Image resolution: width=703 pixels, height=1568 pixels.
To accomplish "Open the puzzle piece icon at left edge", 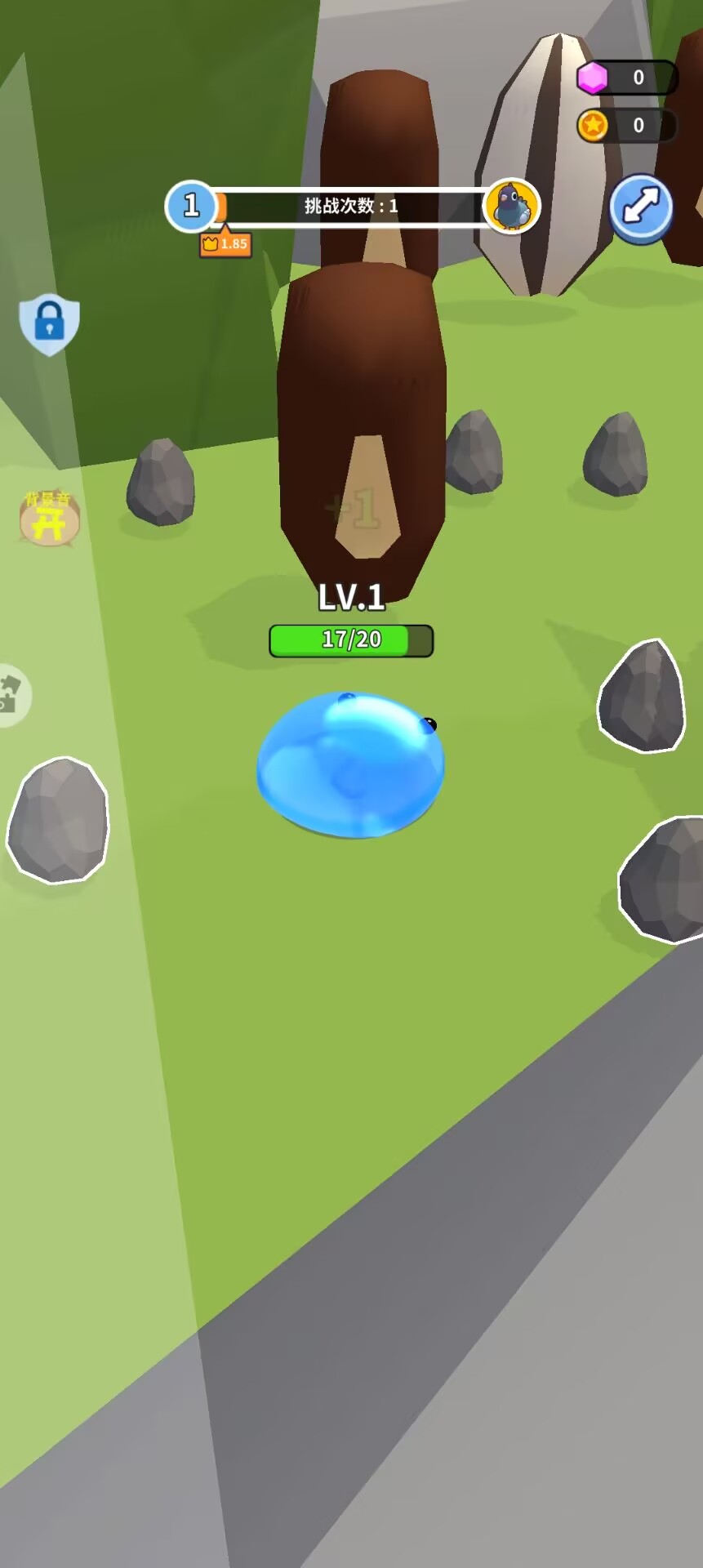I will (12, 694).
